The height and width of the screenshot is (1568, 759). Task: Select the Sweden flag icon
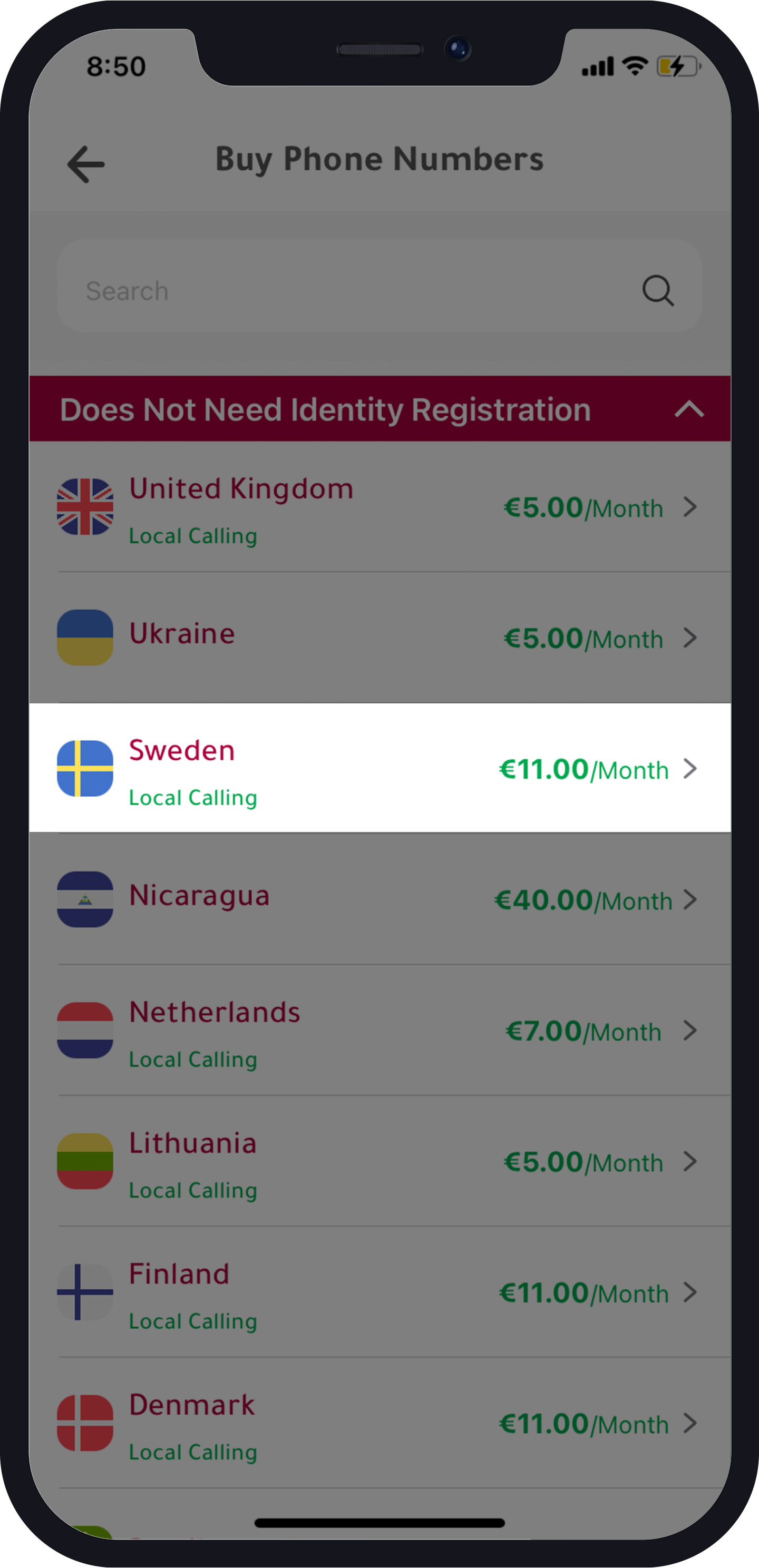click(x=85, y=769)
